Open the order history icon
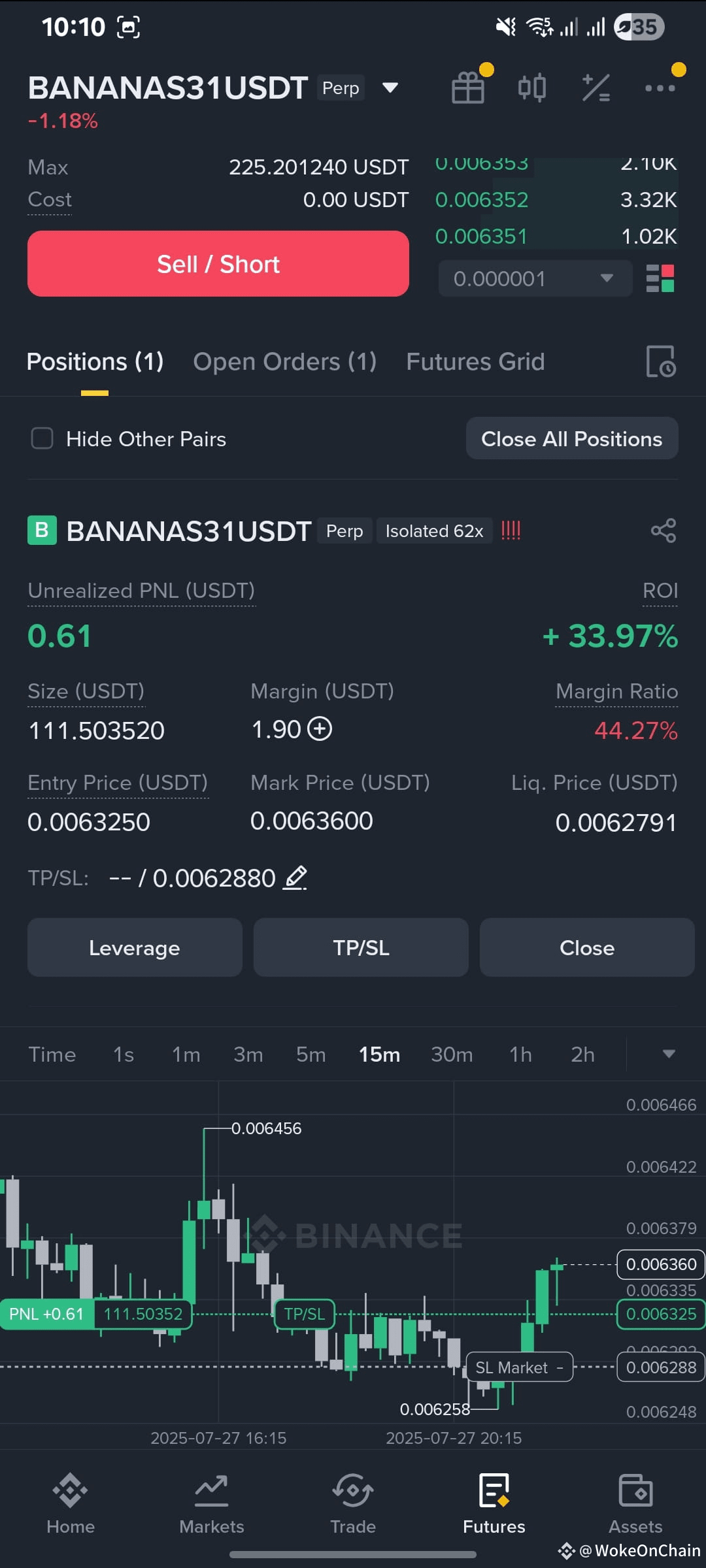The height and width of the screenshot is (1568, 706). point(660,362)
